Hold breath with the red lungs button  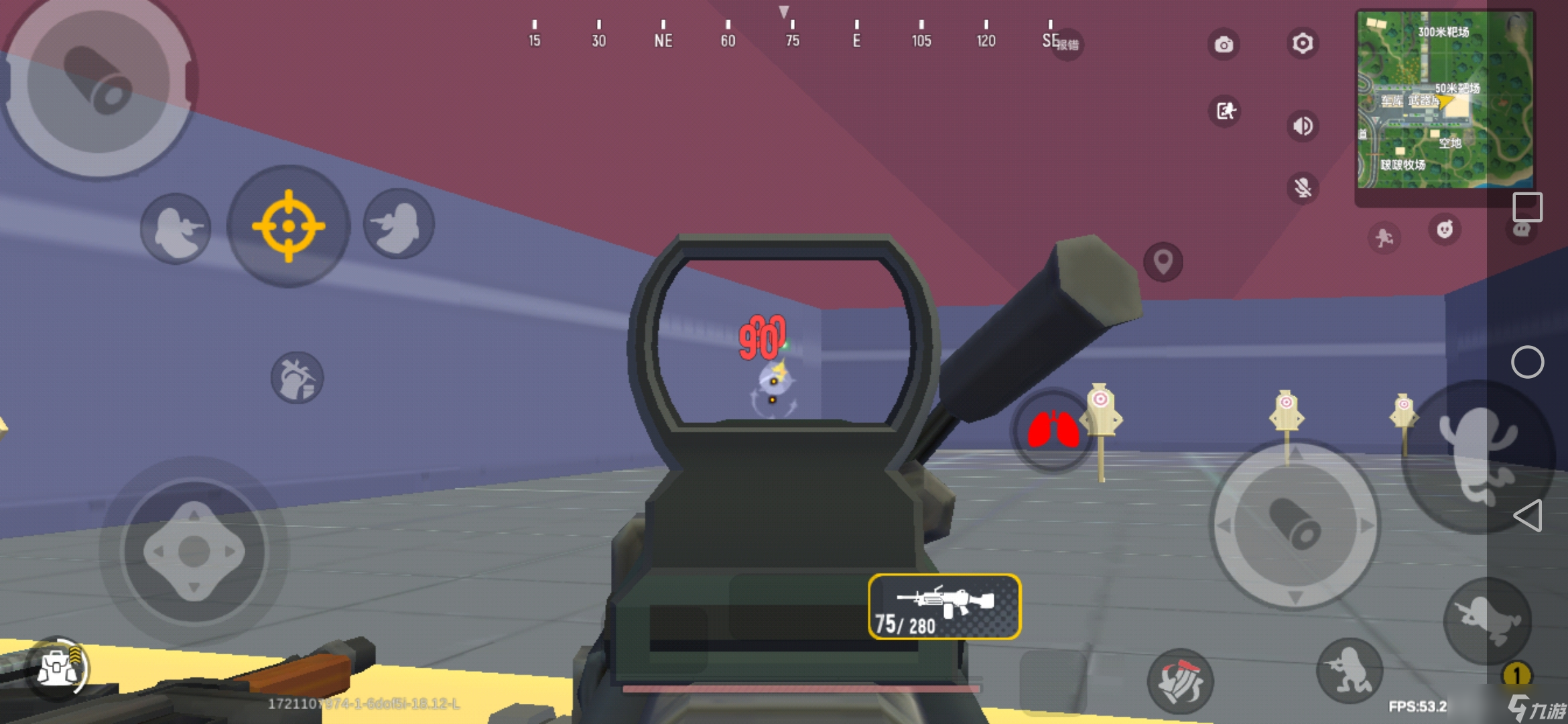point(1053,430)
